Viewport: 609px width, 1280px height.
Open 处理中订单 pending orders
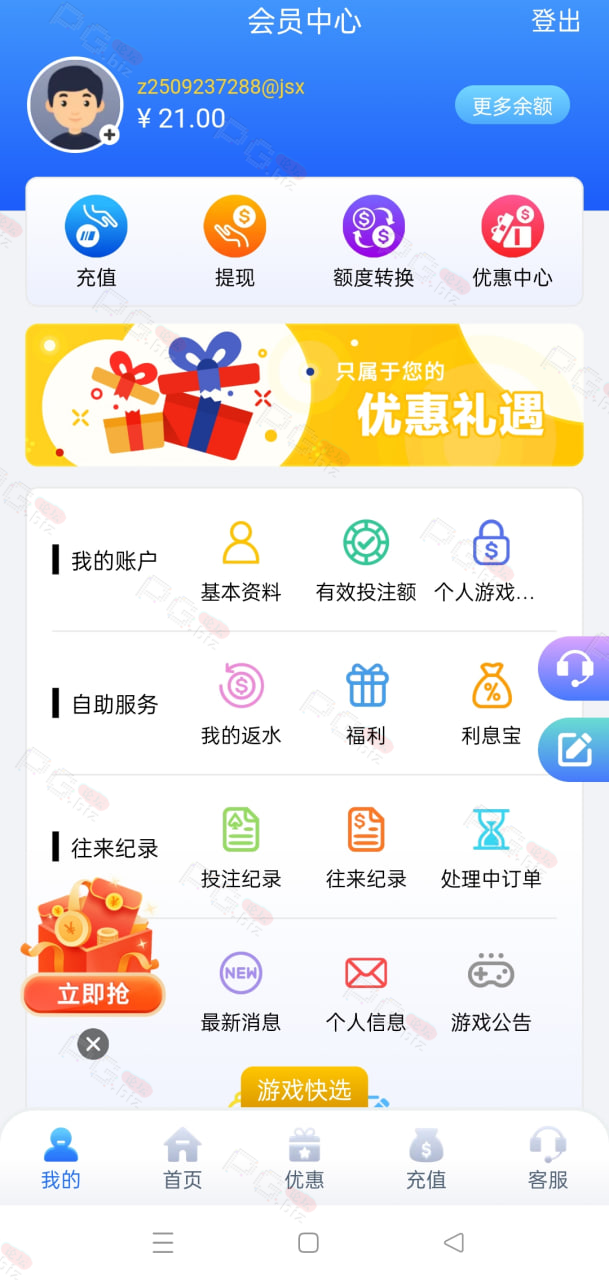[x=491, y=848]
